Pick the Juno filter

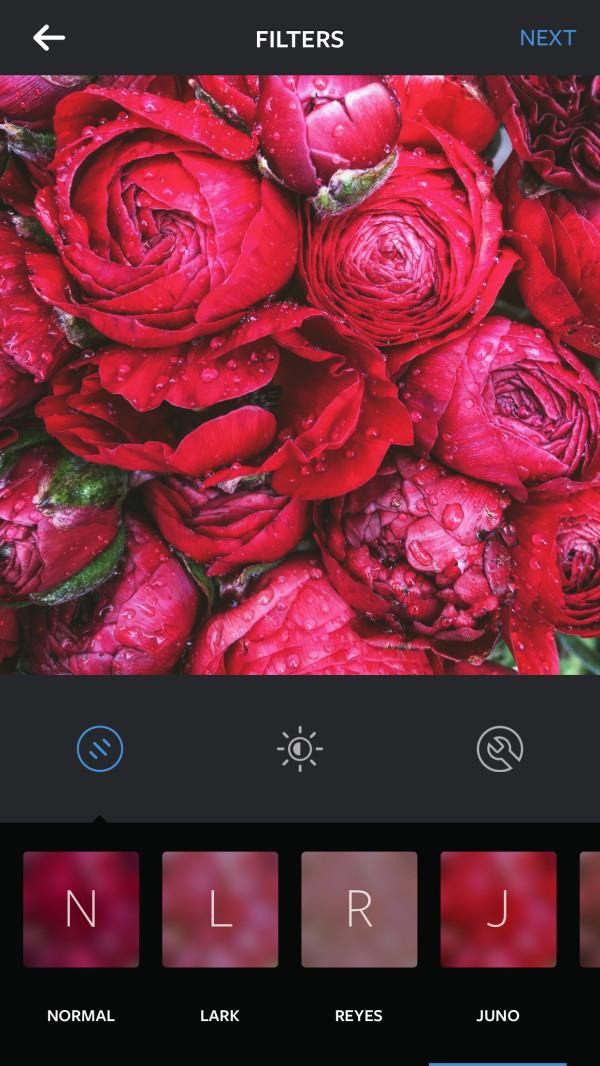pos(498,909)
